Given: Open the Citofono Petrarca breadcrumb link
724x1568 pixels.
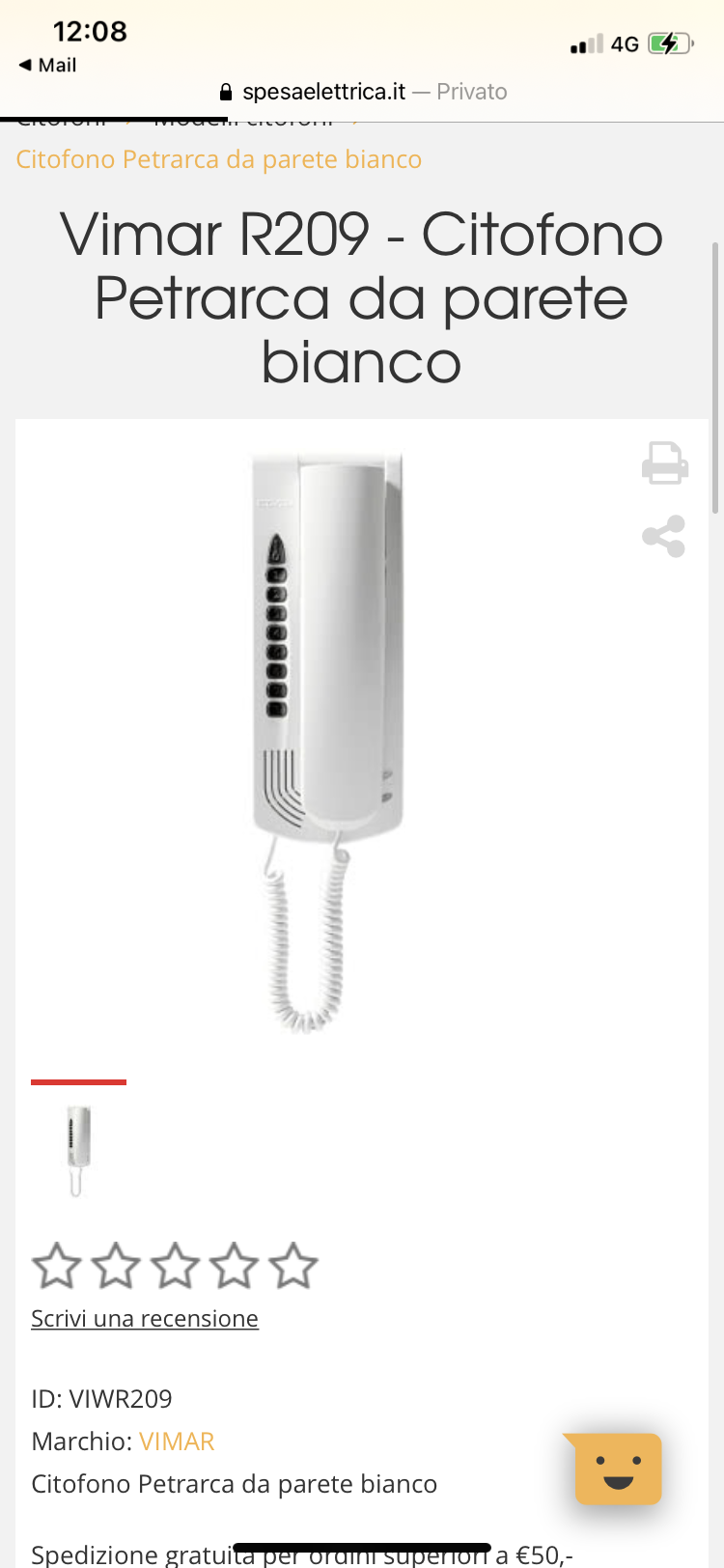Looking at the screenshot, I should click(x=219, y=159).
